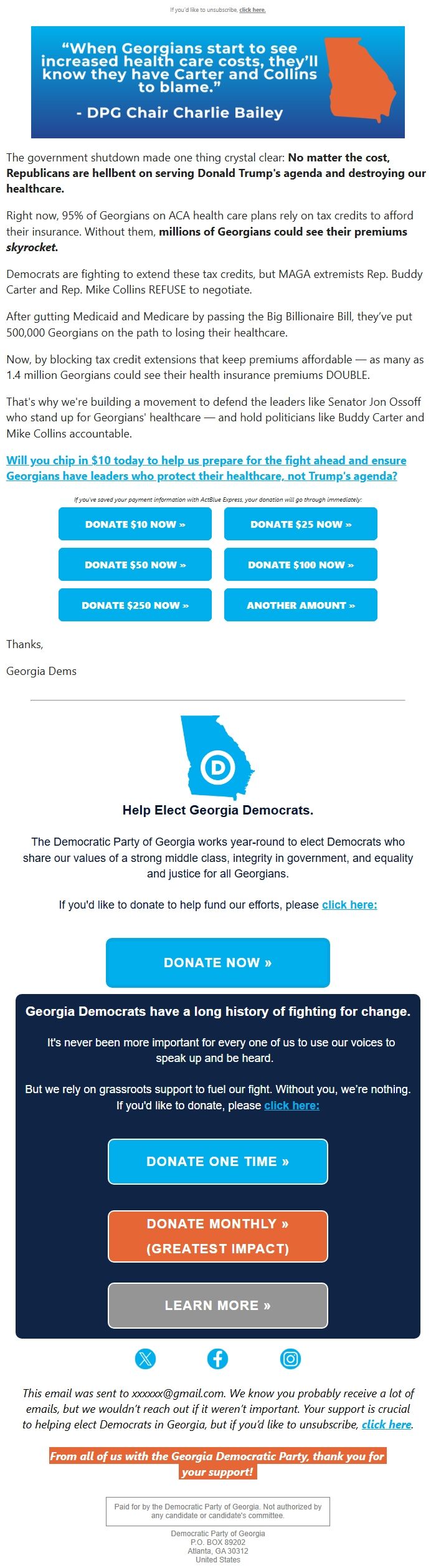Visit the Facebook page via its icon
436x1568 pixels.
point(218,1359)
